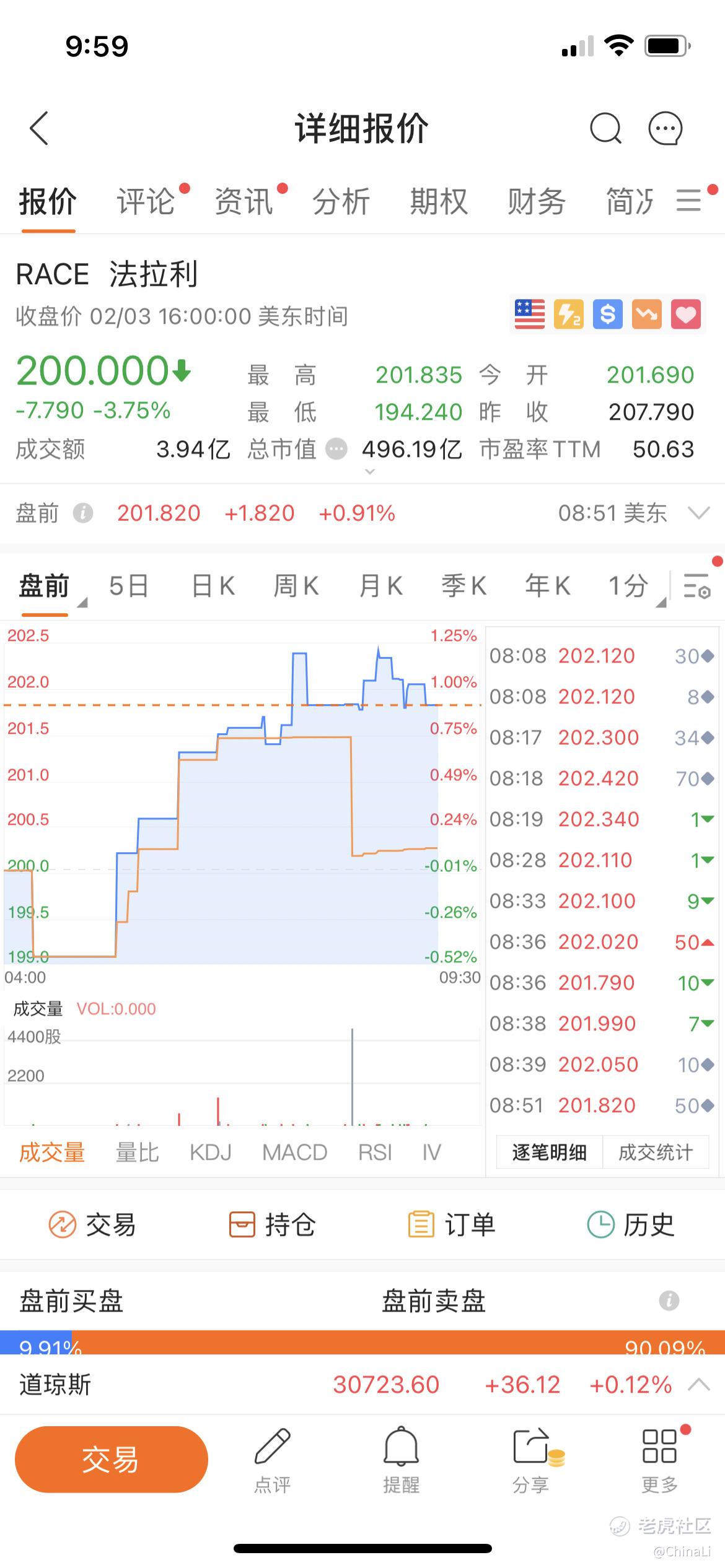
Task: Open 历史 history shortcut
Action: pos(631,1224)
